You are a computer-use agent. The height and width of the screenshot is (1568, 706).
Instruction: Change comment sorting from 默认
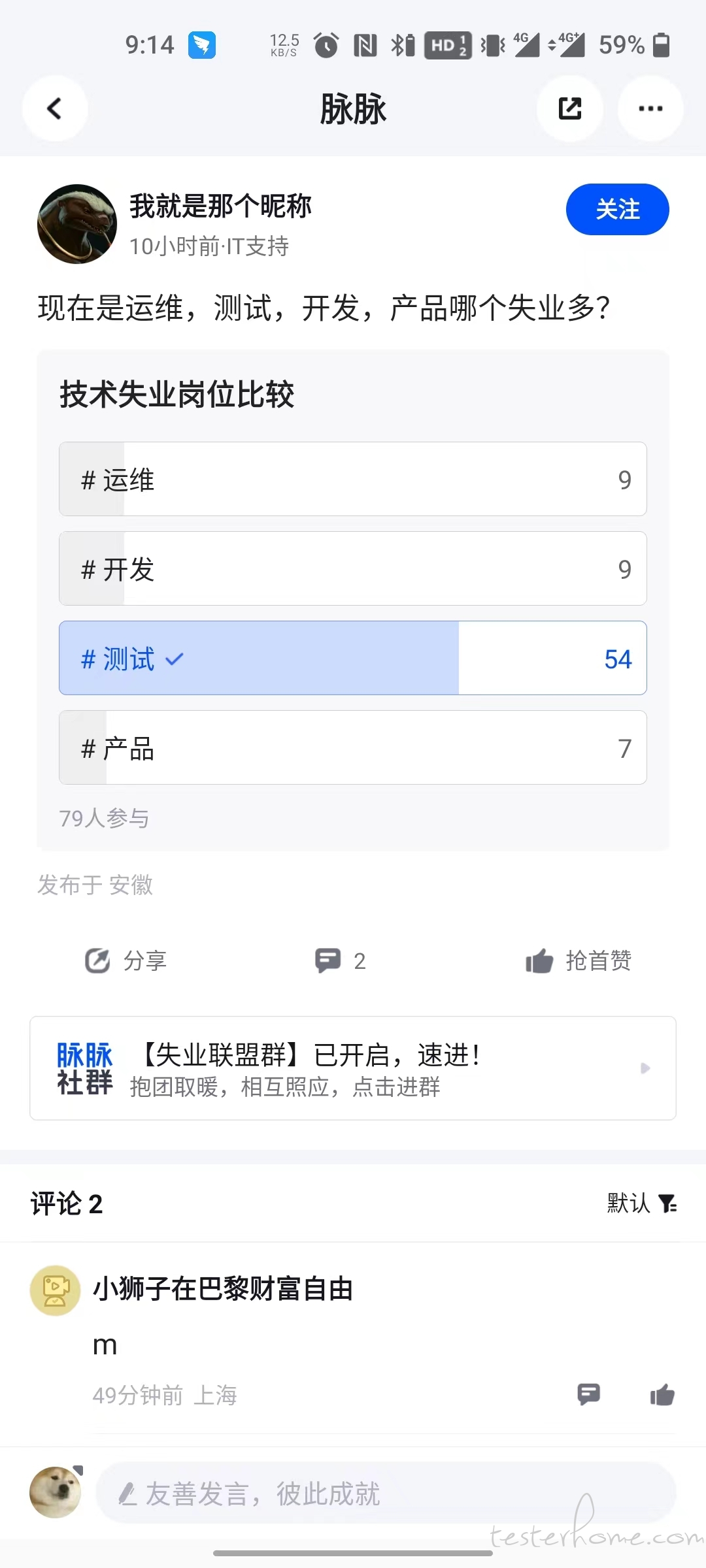click(642, 1203)
